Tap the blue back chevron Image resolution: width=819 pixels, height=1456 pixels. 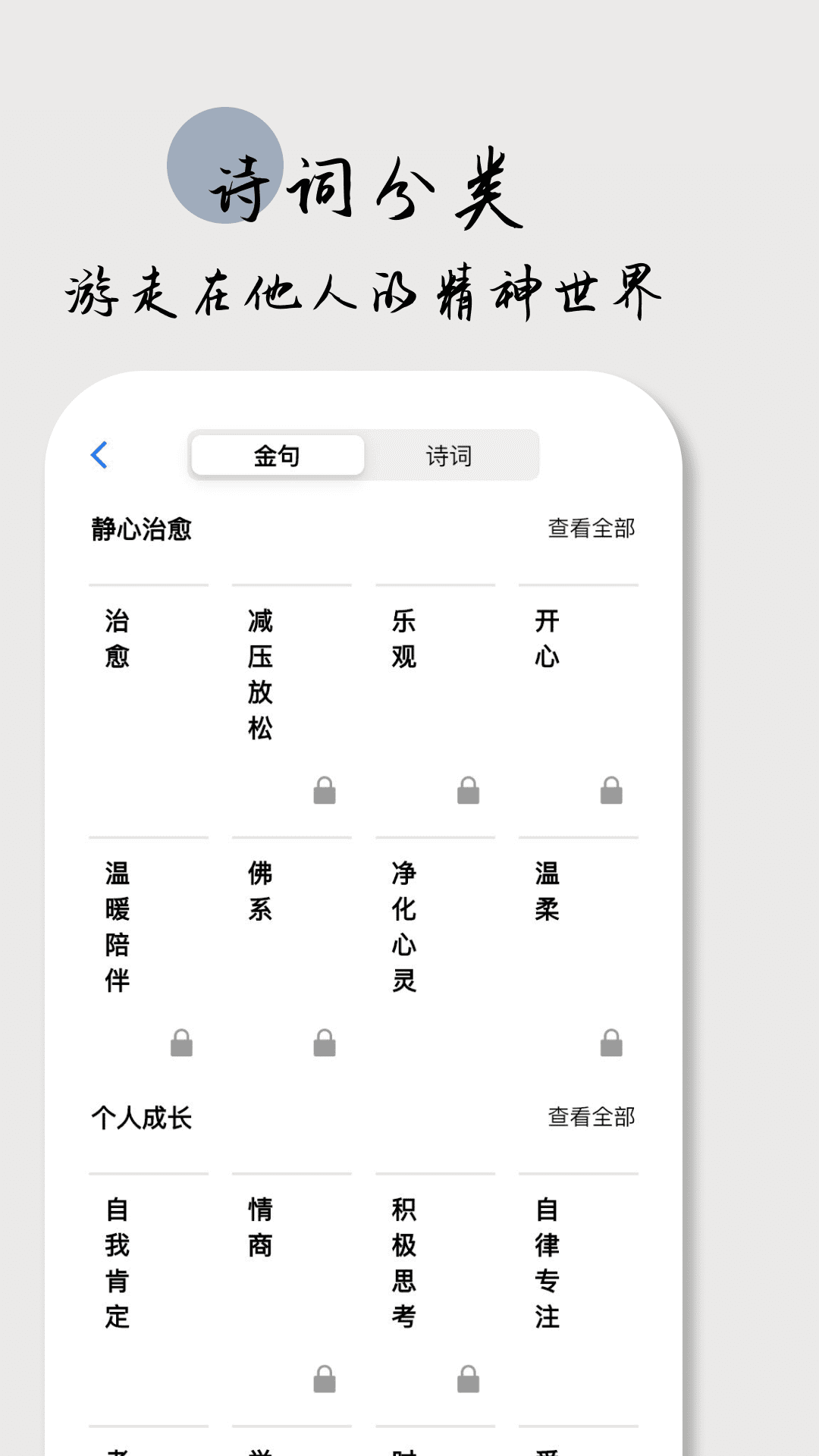(100, 455)
